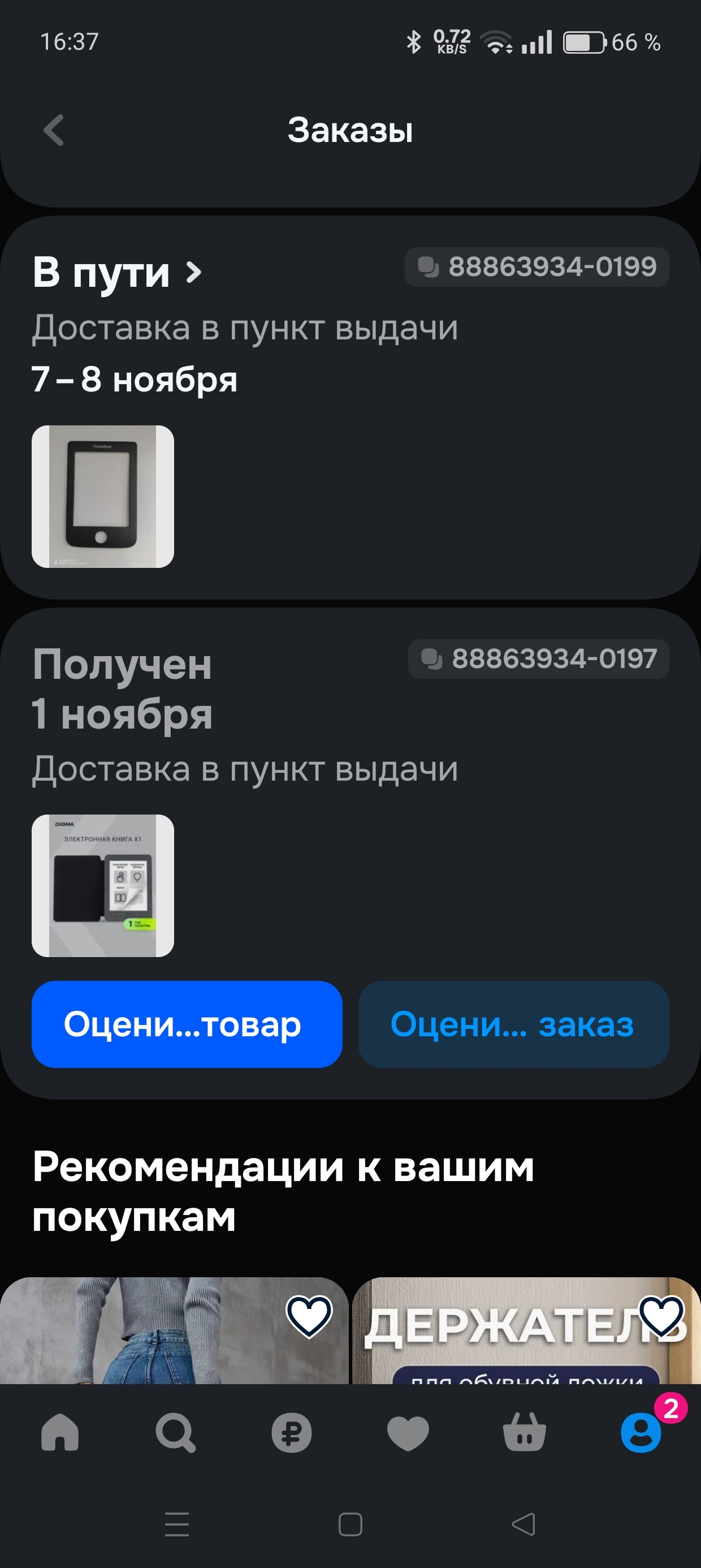Add the jeans recommendation to favorites
Viewport: 701px width, 1568px height.
309,1316
